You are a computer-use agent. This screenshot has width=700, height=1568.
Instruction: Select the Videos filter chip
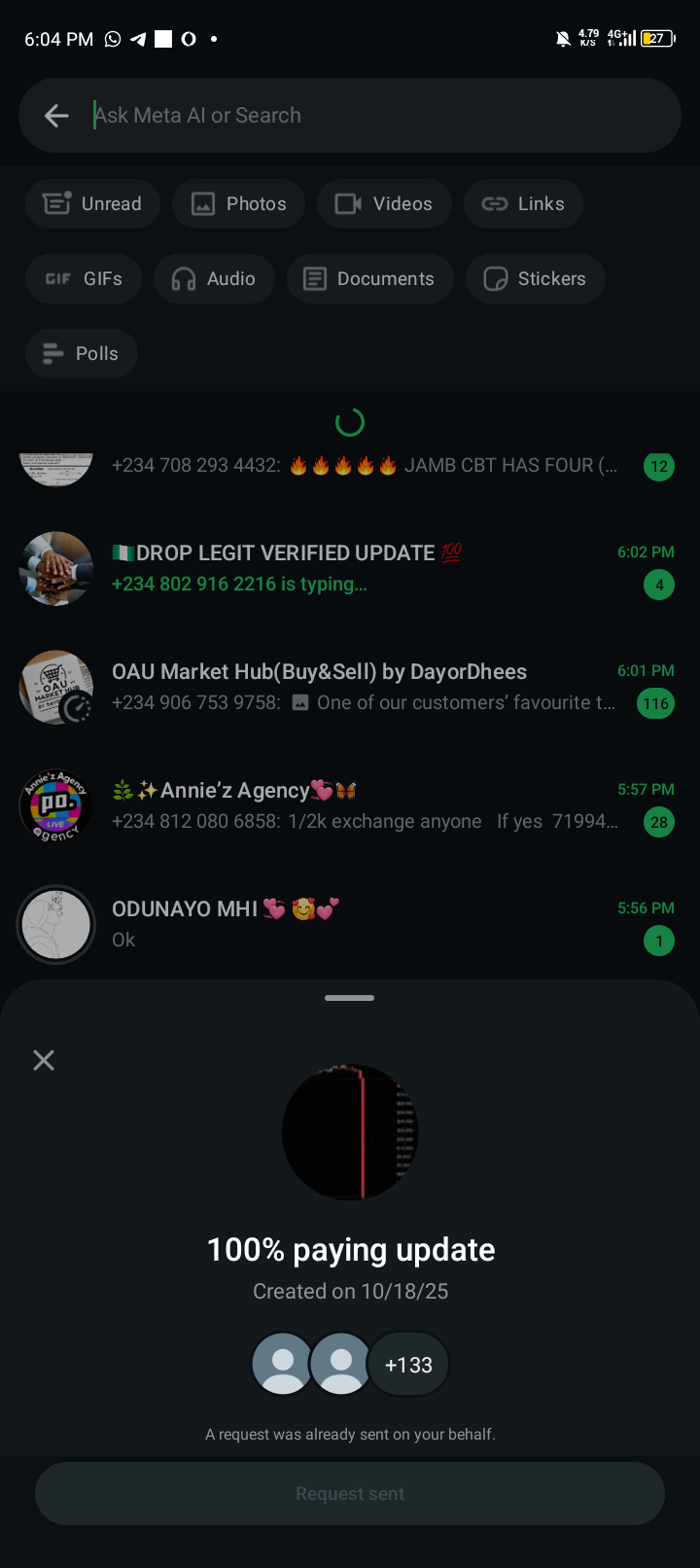tap(384, 203)
